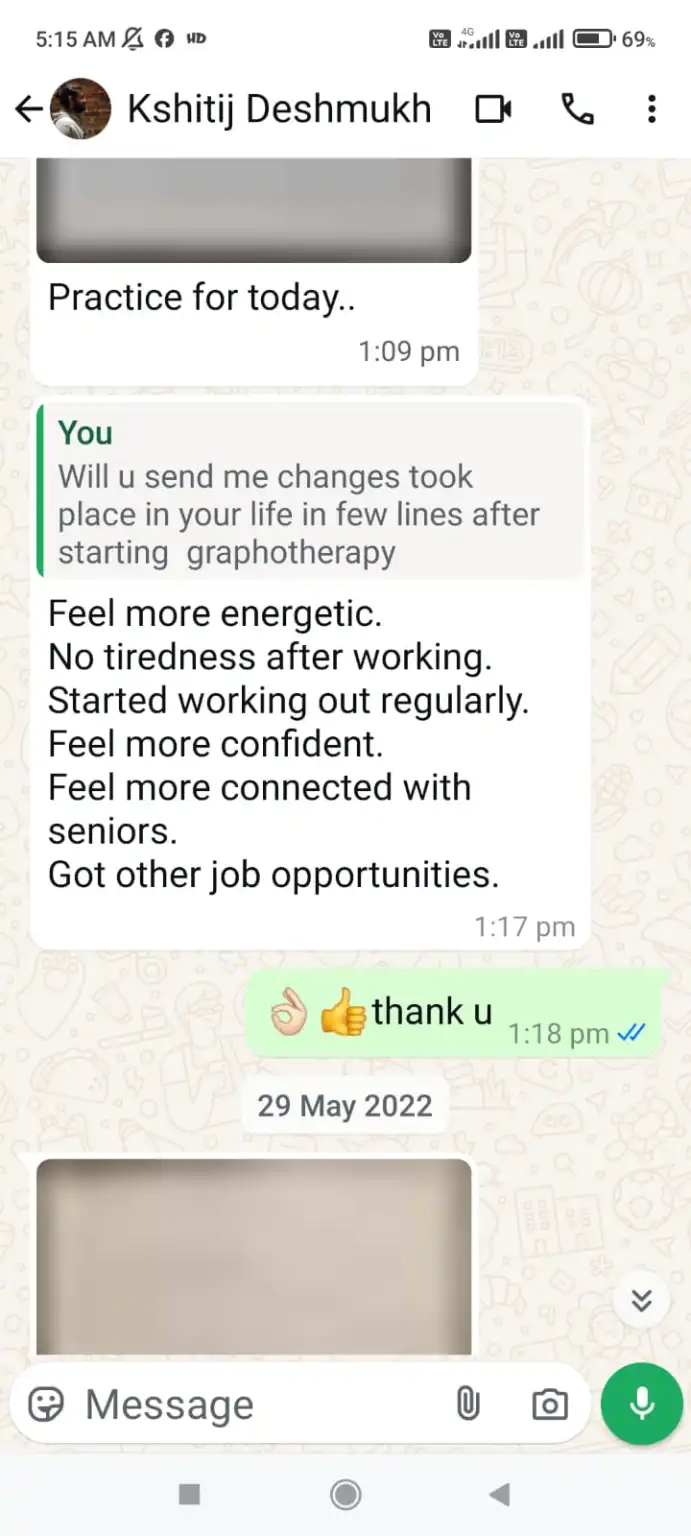Start a voice call with Kshitij
The width and height of the screenshot is (691, 1536).
tap(577, 109)
